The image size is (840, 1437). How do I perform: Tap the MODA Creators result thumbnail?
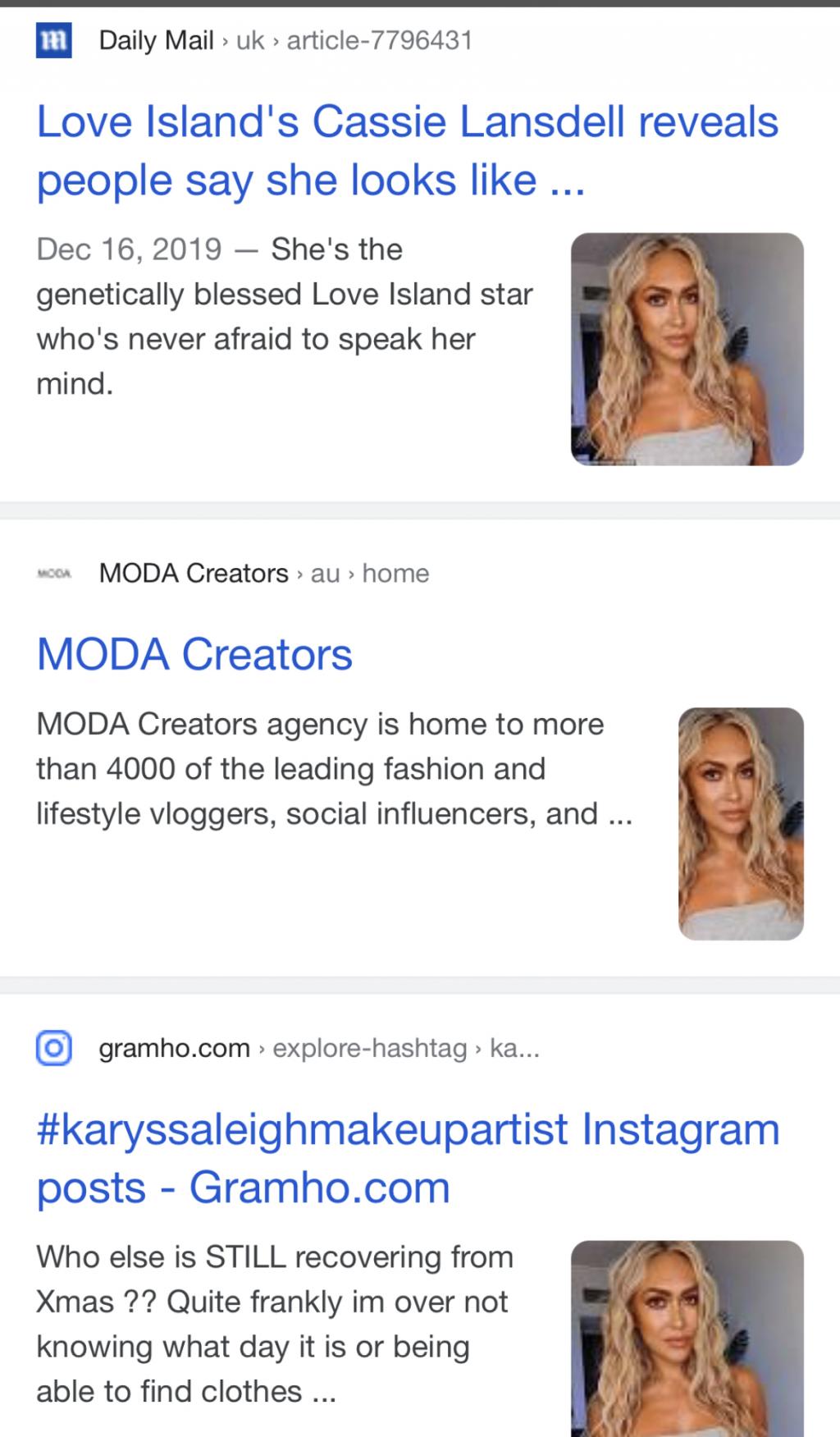pyautogui.click(x=741, y=823)
